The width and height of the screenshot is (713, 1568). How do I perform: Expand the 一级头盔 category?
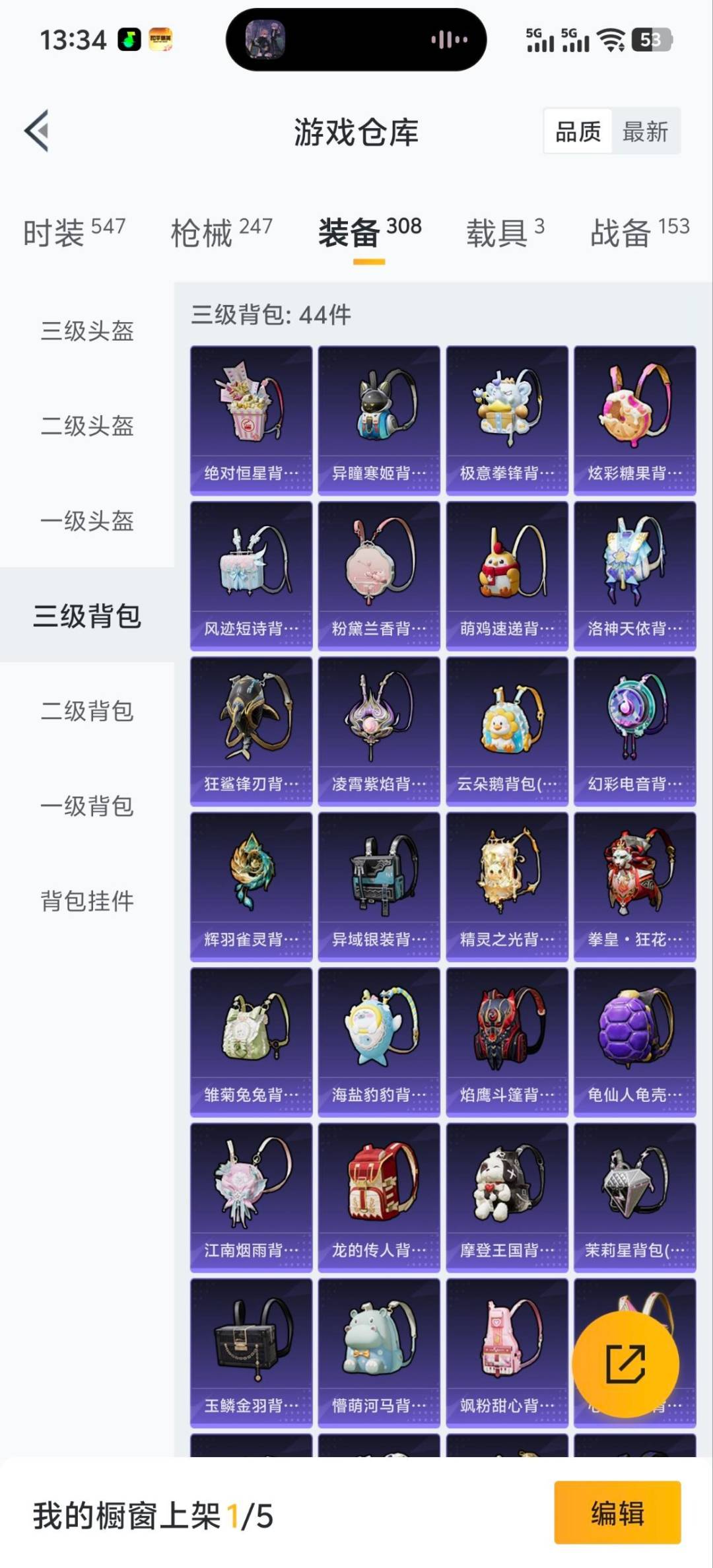pyautogui.click(x=86, y=522)
